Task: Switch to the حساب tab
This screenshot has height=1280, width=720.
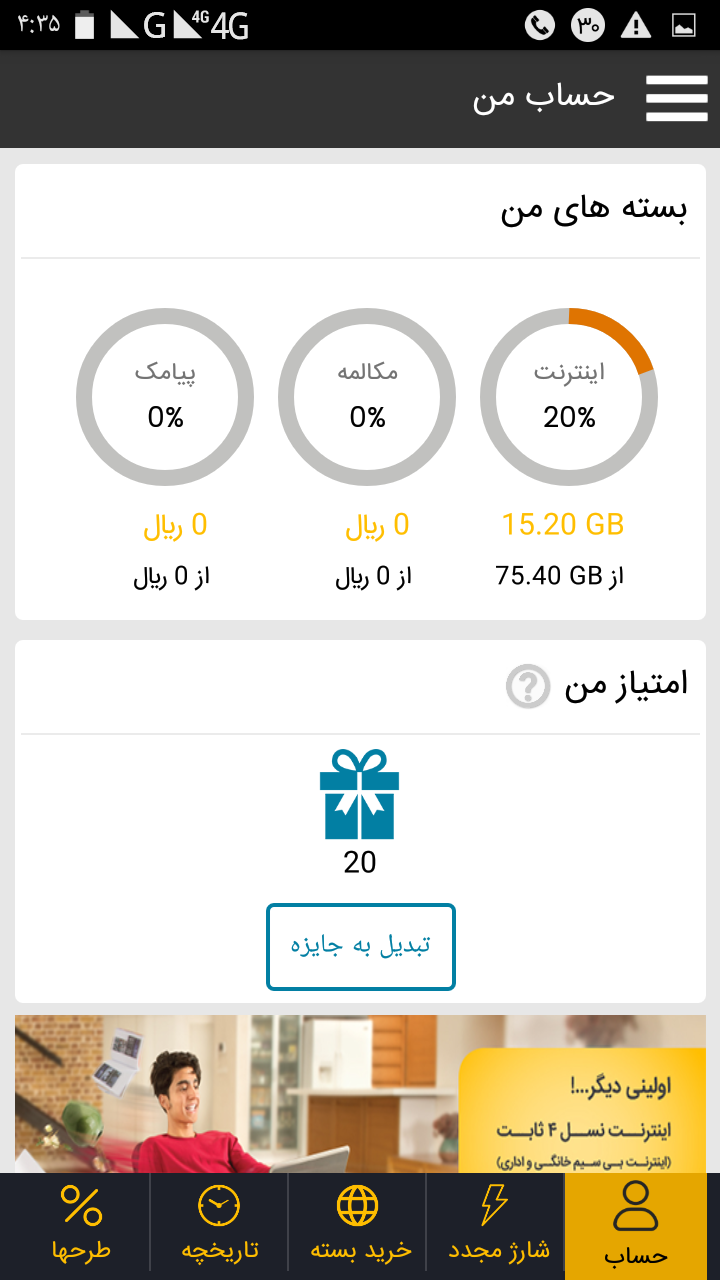Action: [x=636, y=1226]
